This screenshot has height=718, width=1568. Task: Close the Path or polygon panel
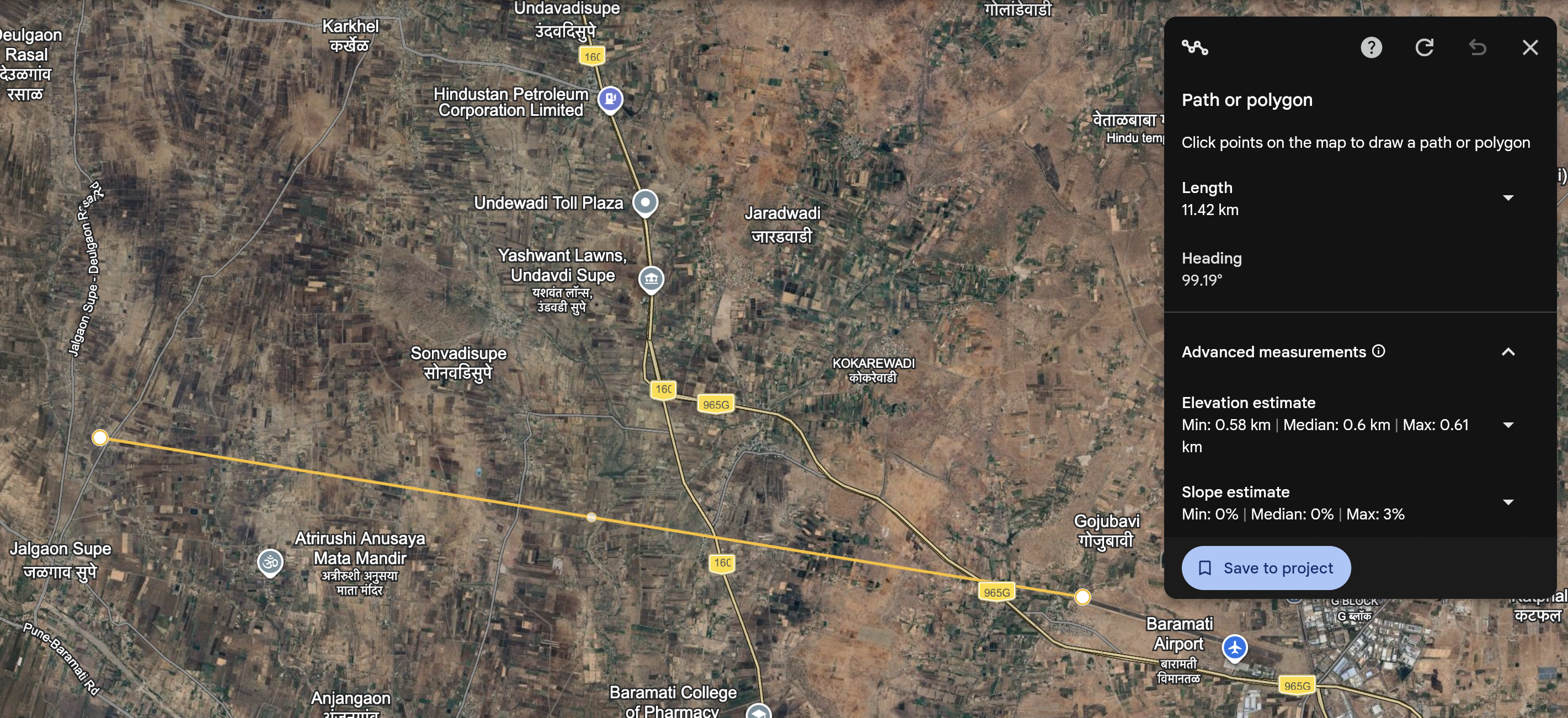point(1529,47)
